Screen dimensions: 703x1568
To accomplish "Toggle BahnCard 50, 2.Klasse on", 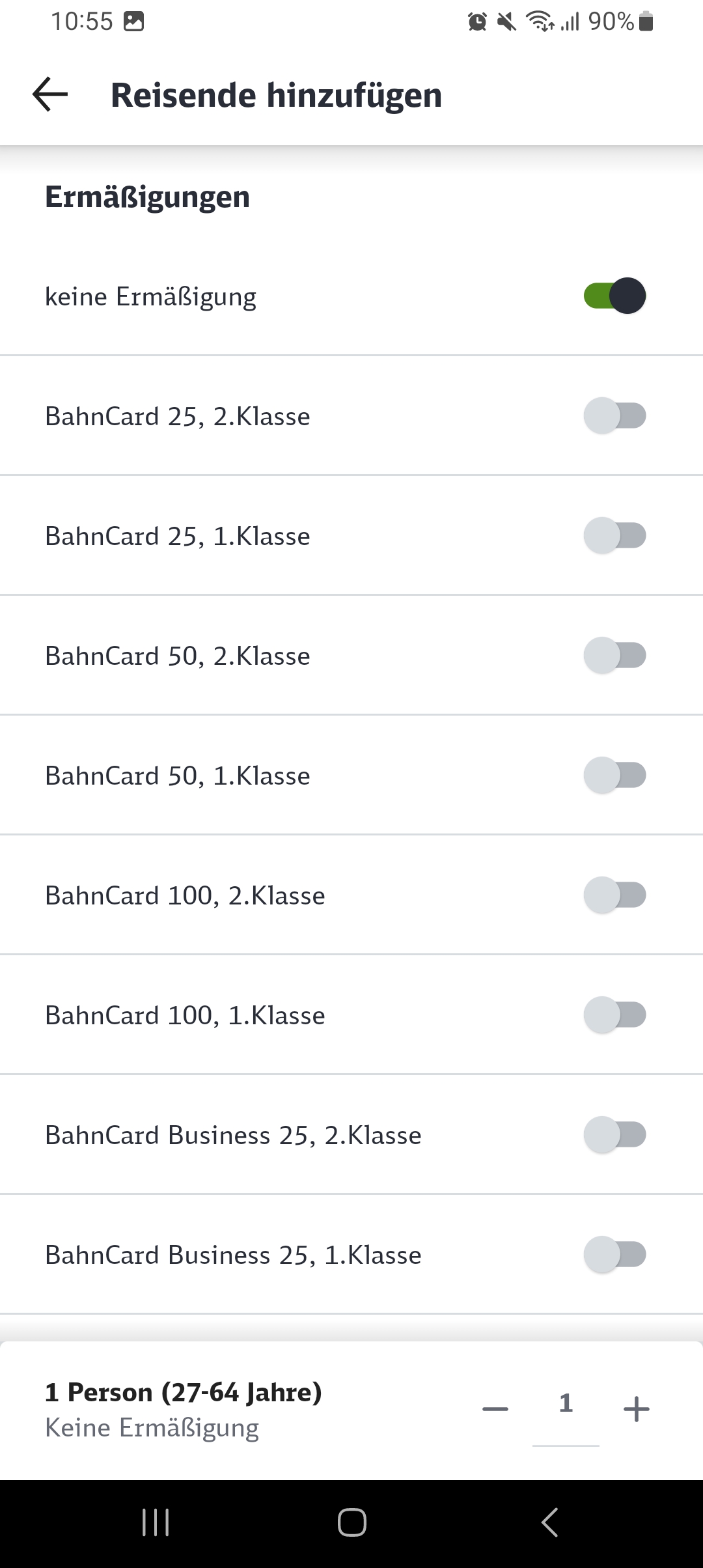I will (614, 655).
